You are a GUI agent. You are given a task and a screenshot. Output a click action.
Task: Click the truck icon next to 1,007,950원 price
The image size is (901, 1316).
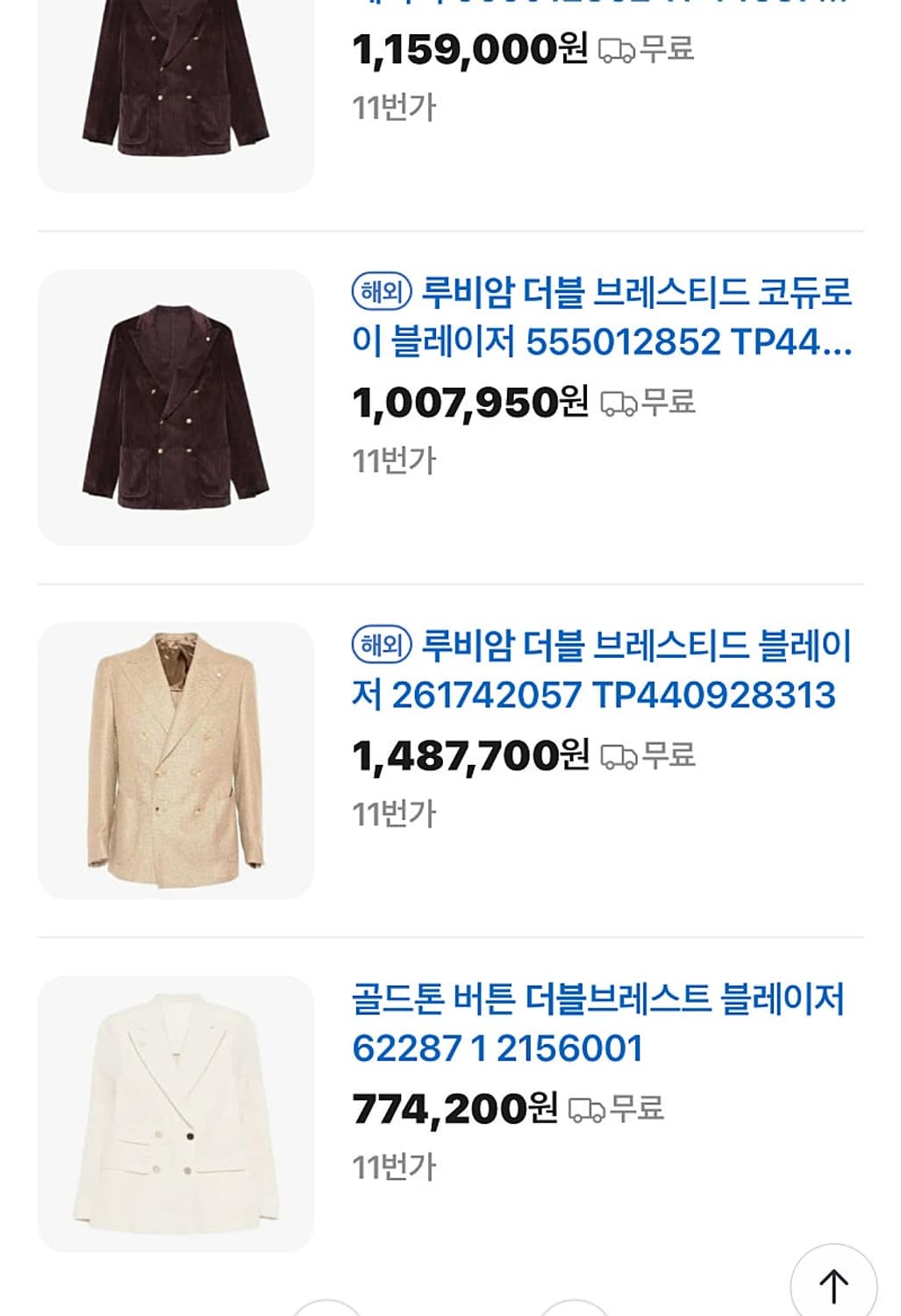pos(620,406)
